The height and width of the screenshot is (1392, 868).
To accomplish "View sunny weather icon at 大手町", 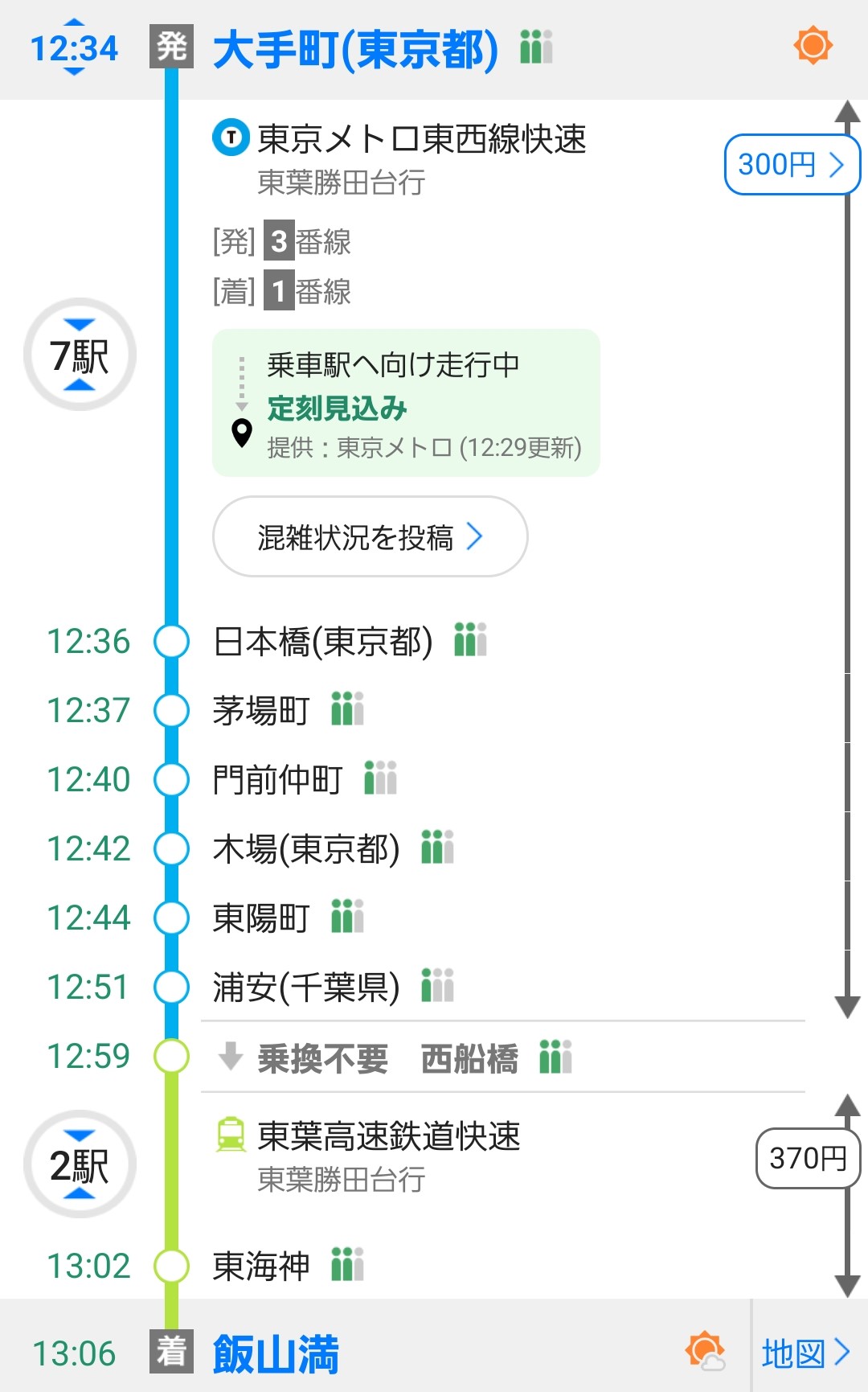I will click(x=813, y=45).
